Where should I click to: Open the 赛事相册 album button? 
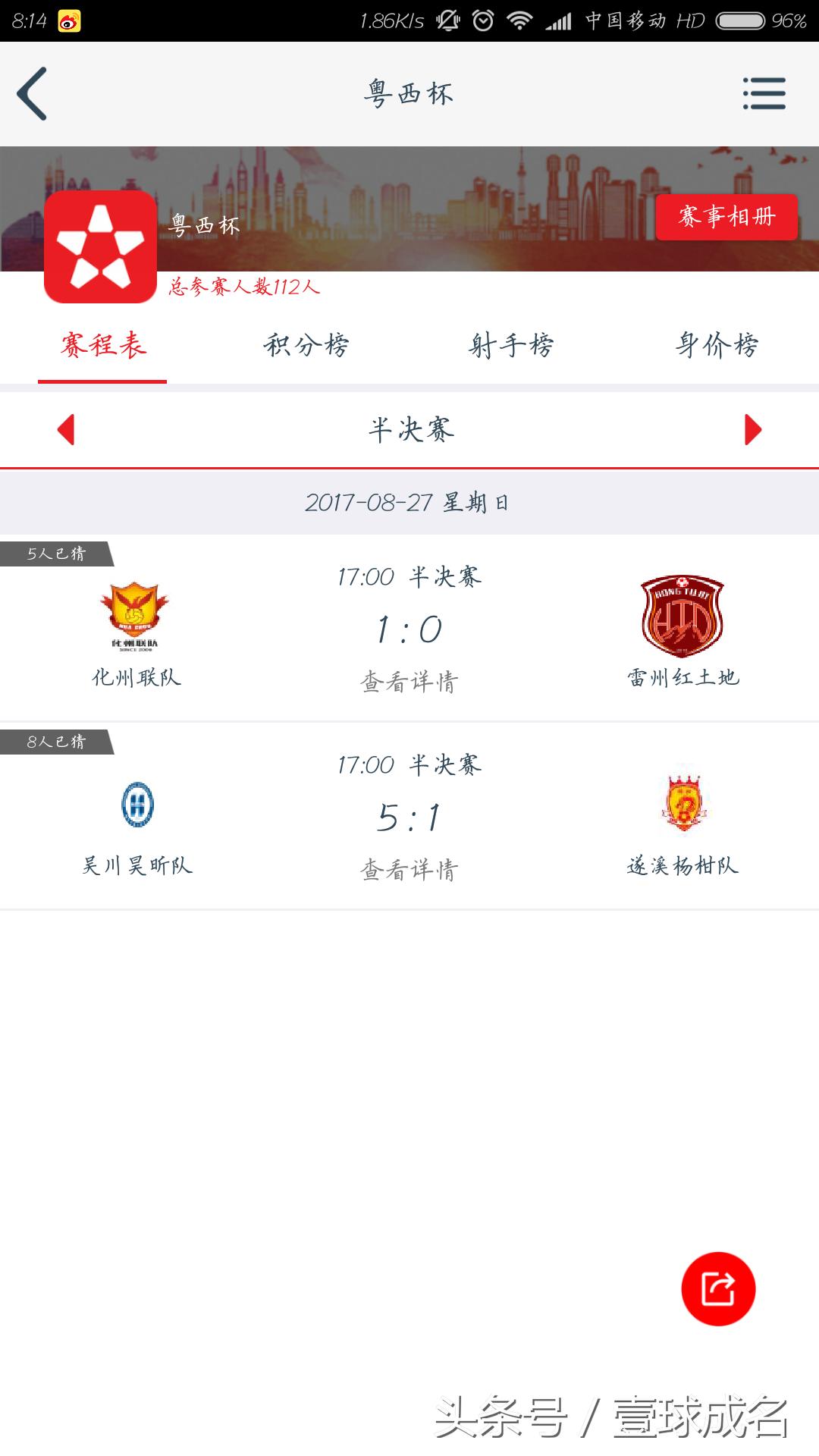pyautogui.click(x=726, y=218)
